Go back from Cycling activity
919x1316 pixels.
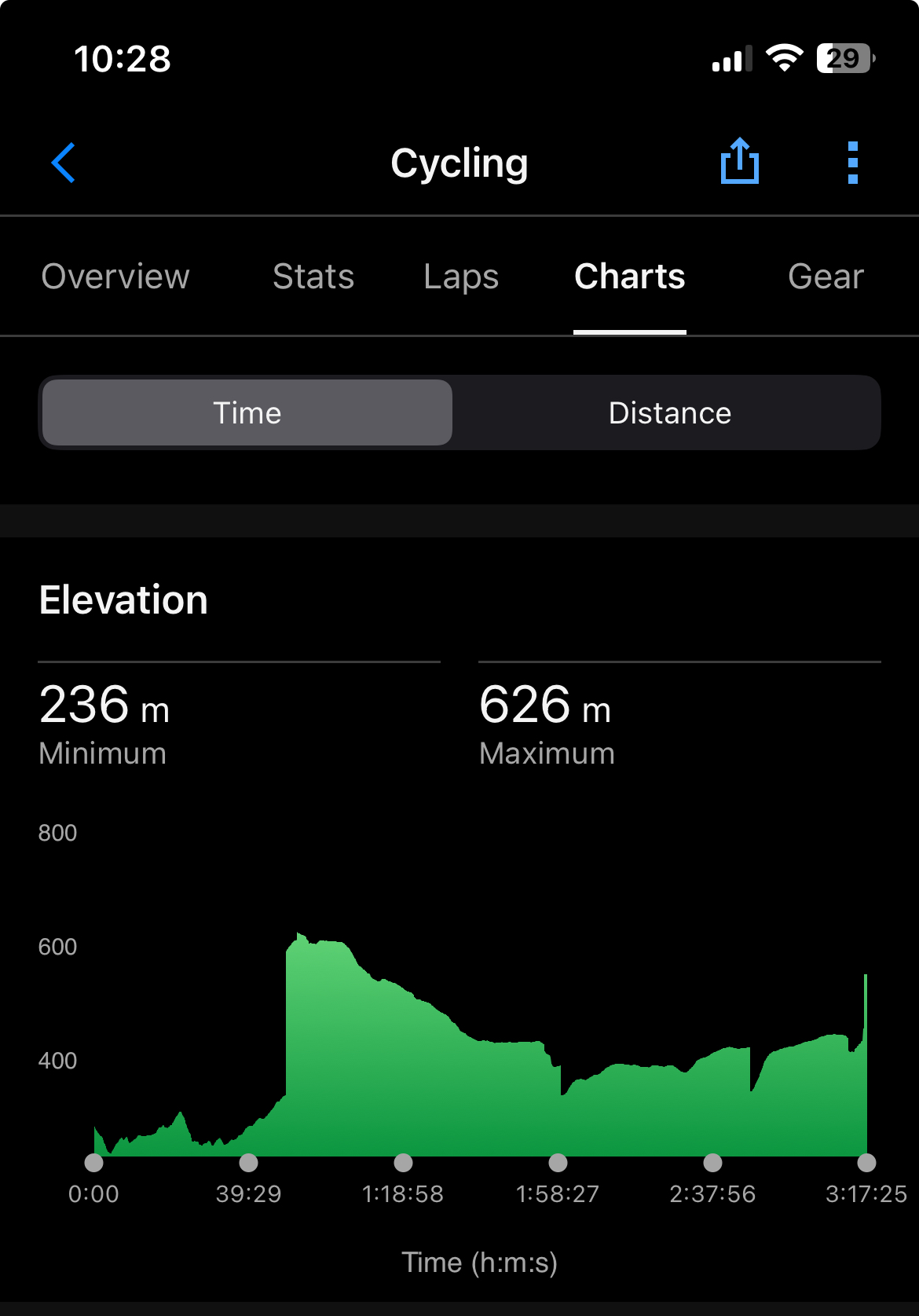(x=64, y=163)
